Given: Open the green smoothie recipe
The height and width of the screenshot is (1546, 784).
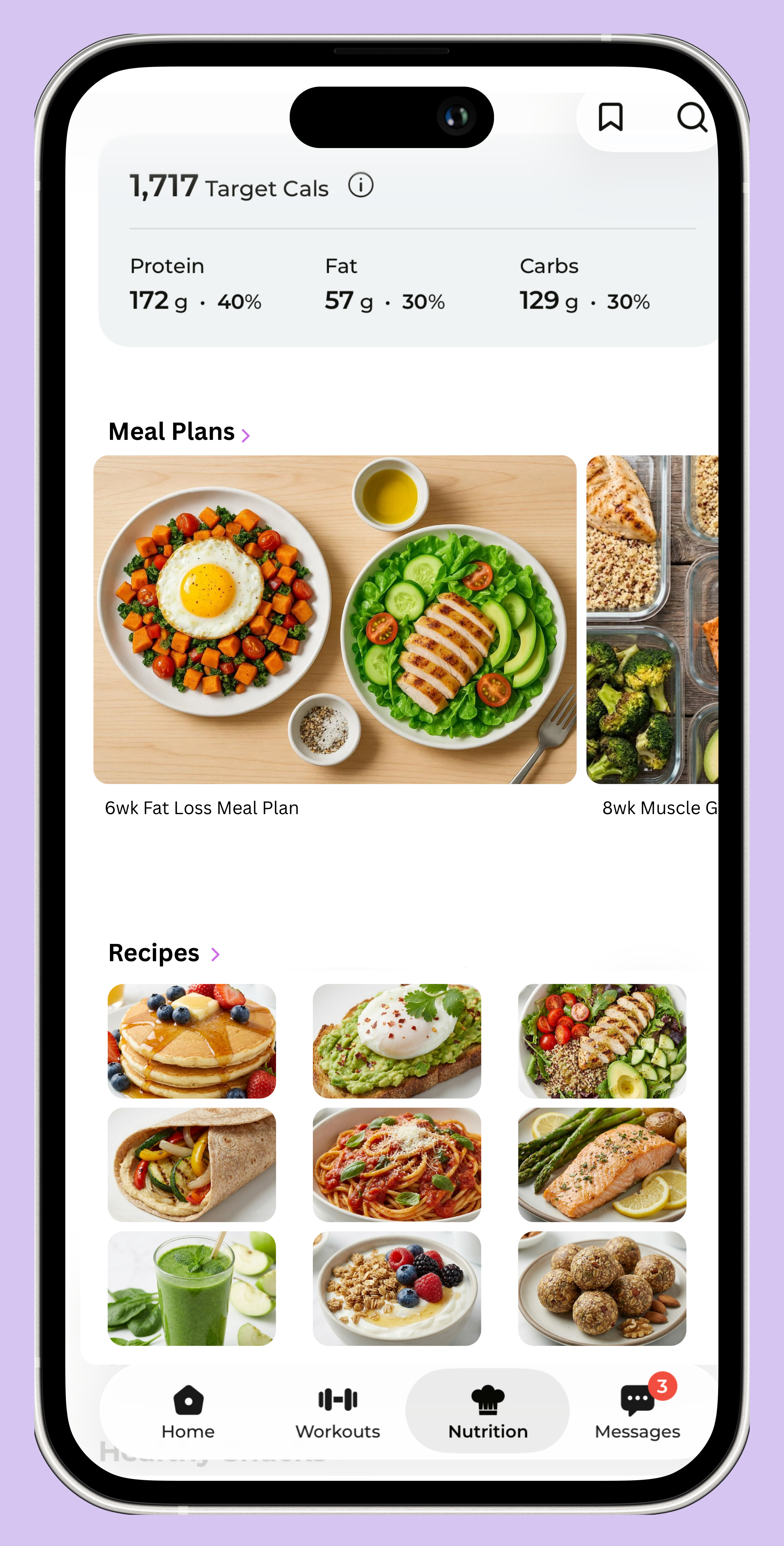Looking at the screenshot, I should point(191,1288).
